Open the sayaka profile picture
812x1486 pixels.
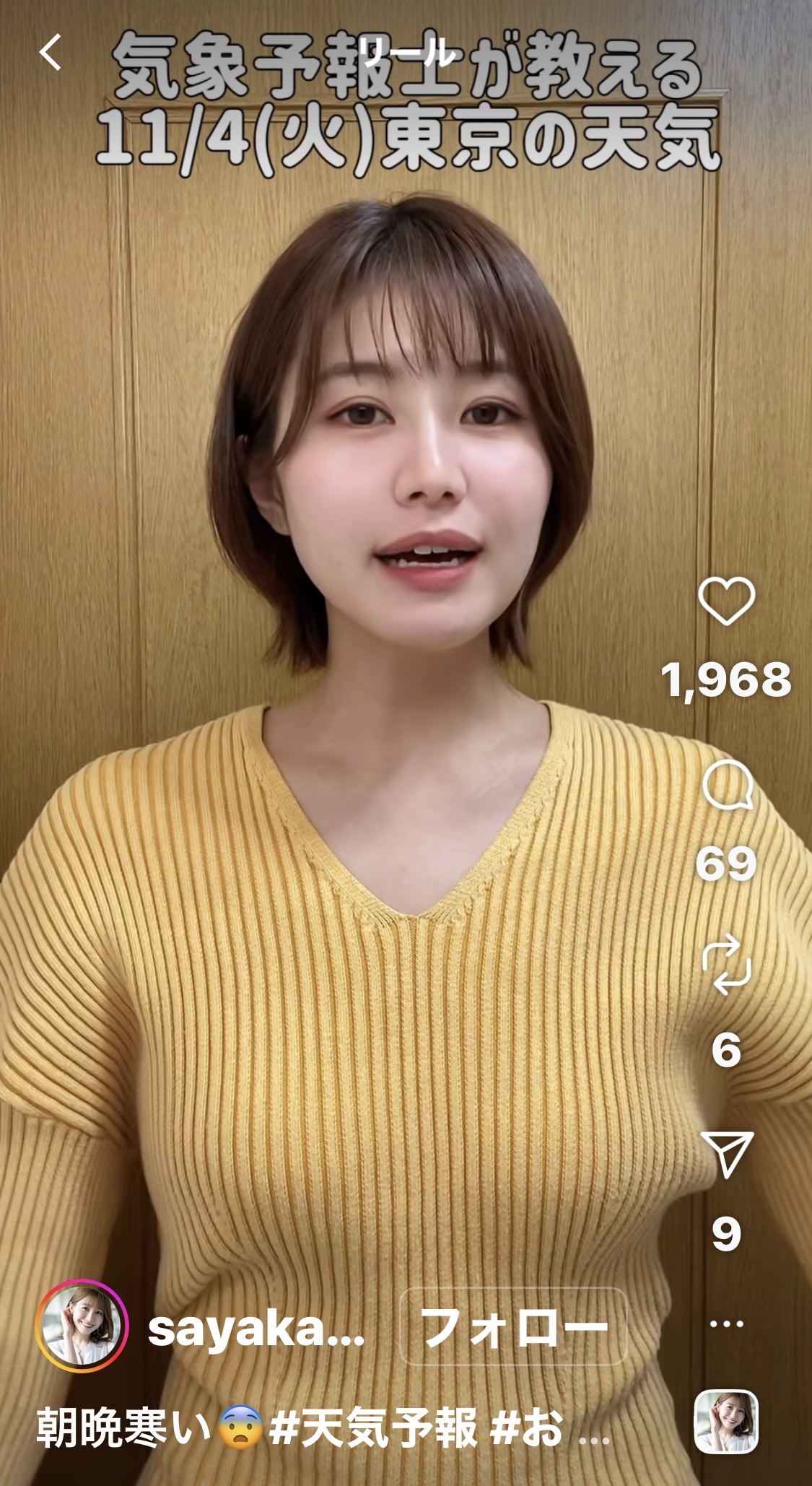[81, 1326]
